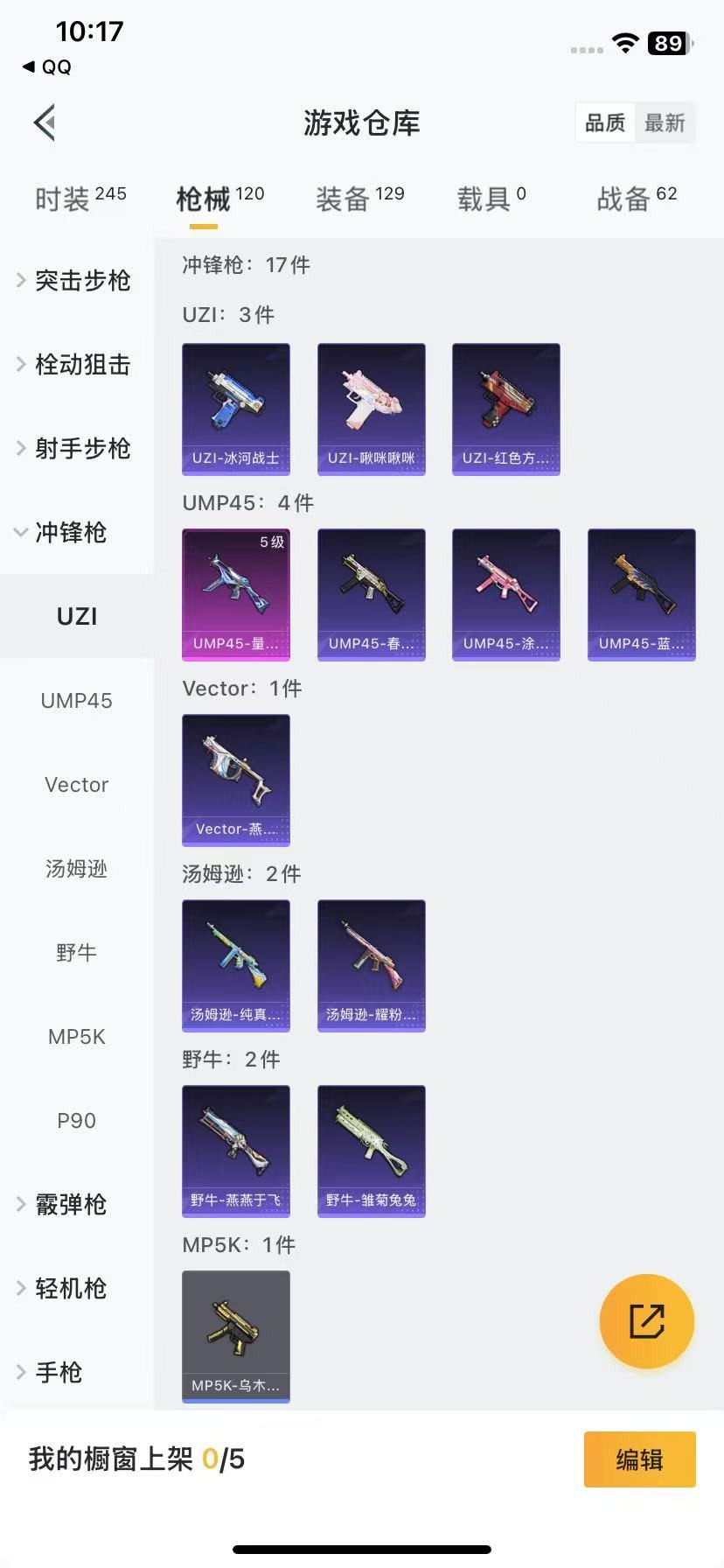The width and height of the screenshot is (724, 1568).
Task: Select P90 in the side list
Action: pos(77,1120)
